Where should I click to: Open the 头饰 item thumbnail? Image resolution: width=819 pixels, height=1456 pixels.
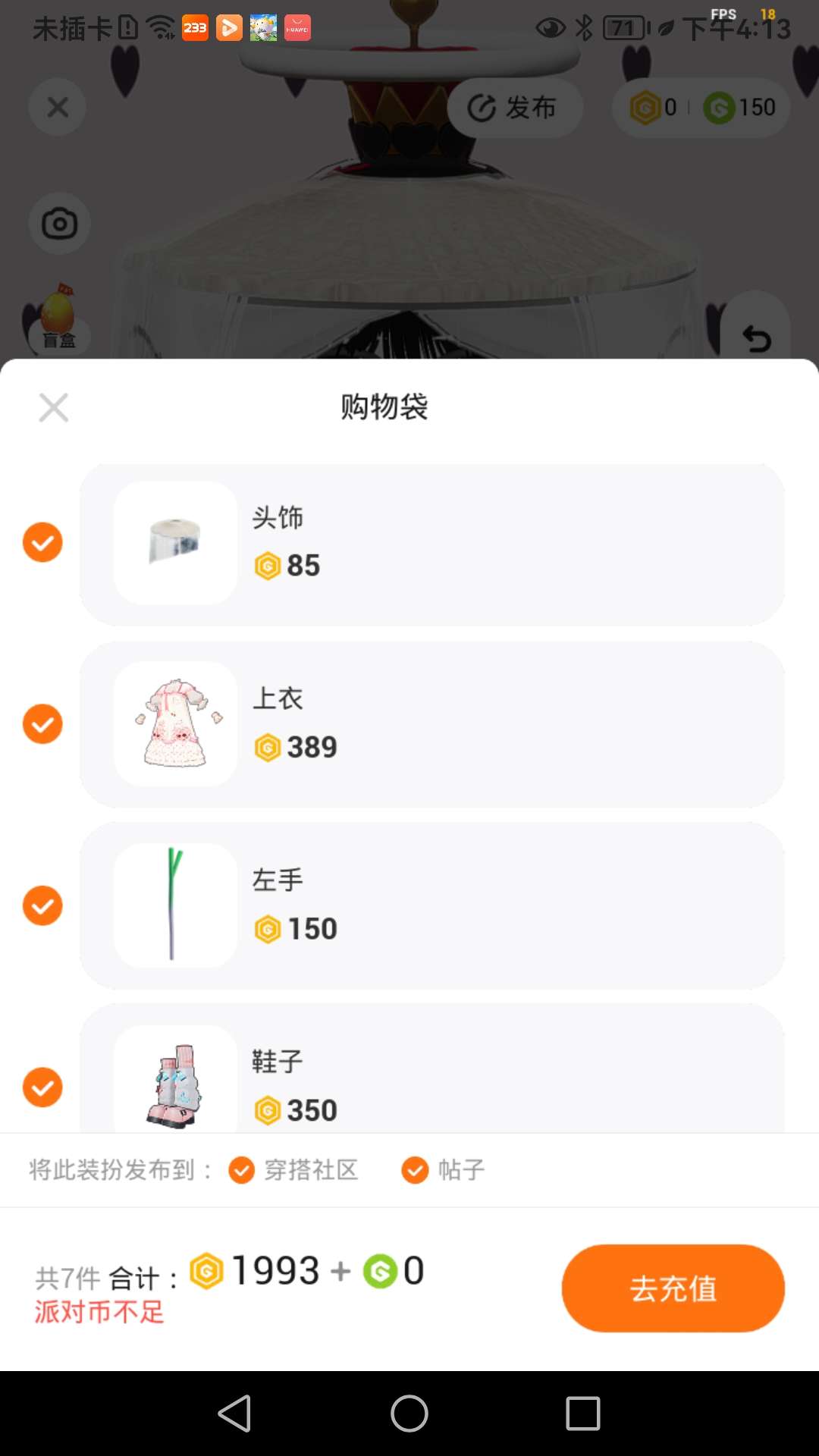point(176,543)
